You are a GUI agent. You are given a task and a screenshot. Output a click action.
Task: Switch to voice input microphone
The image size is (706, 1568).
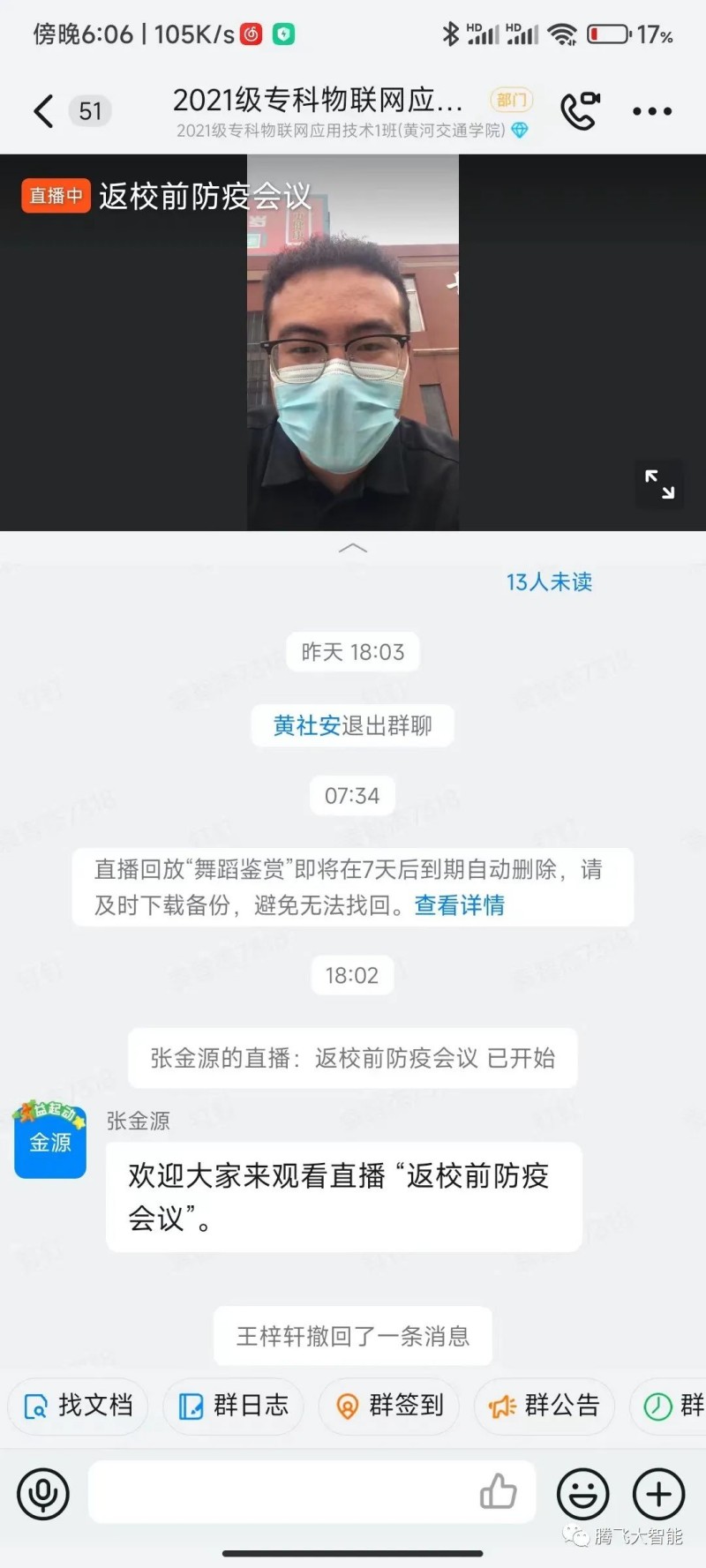[43, 1494]
